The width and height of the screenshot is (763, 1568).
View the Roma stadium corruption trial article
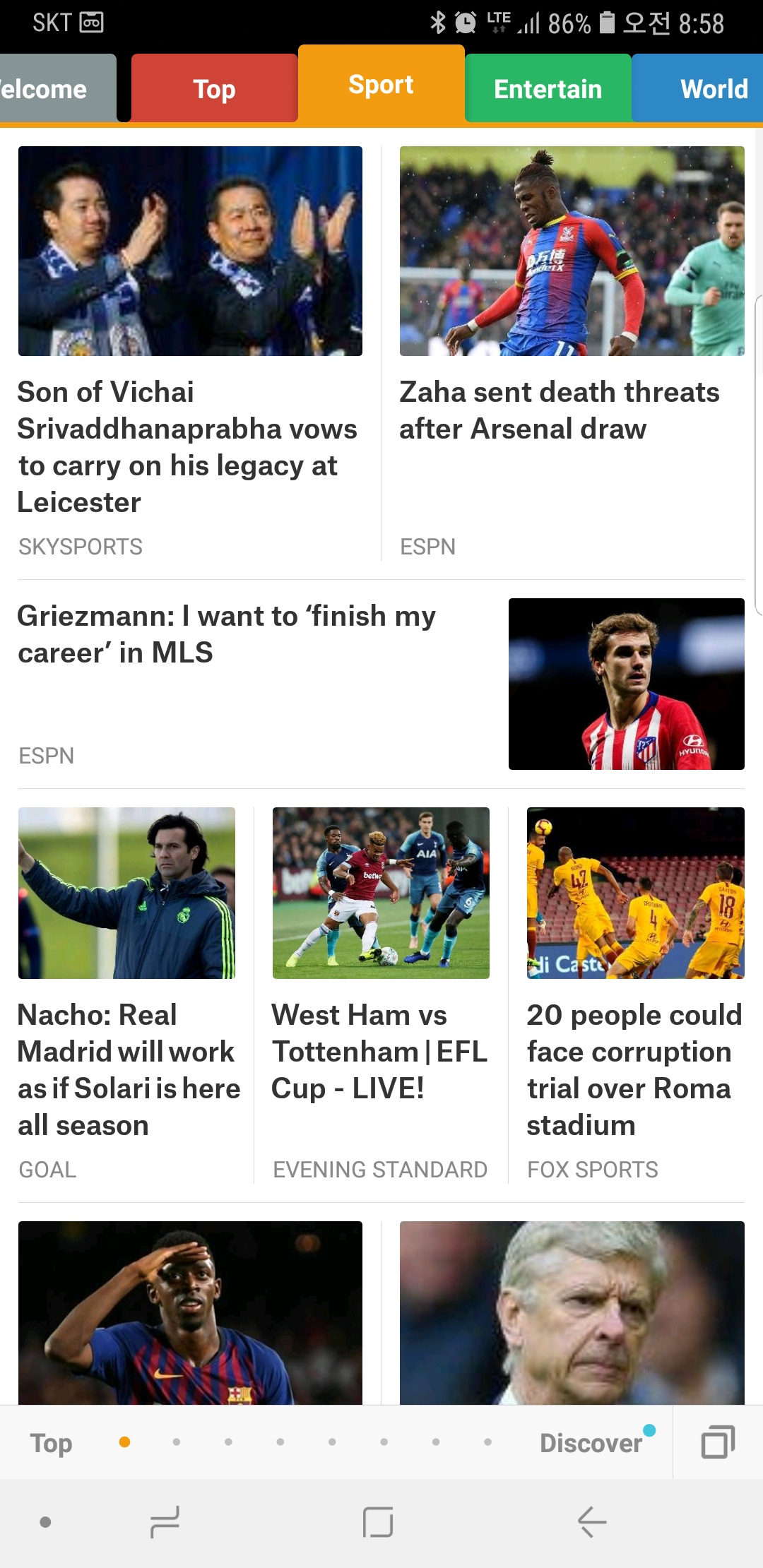point(634,1069)
